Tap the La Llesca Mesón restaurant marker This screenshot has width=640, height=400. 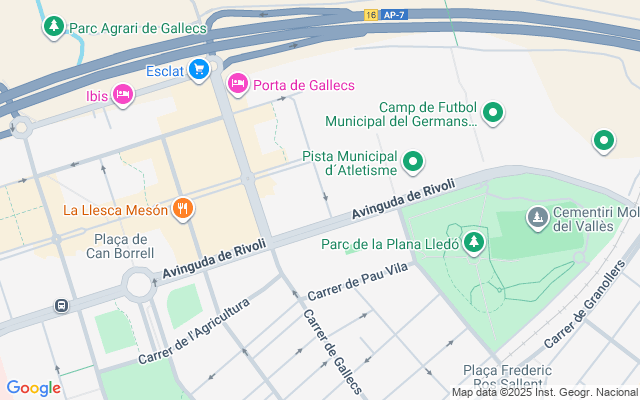click(x=182, y=209)
